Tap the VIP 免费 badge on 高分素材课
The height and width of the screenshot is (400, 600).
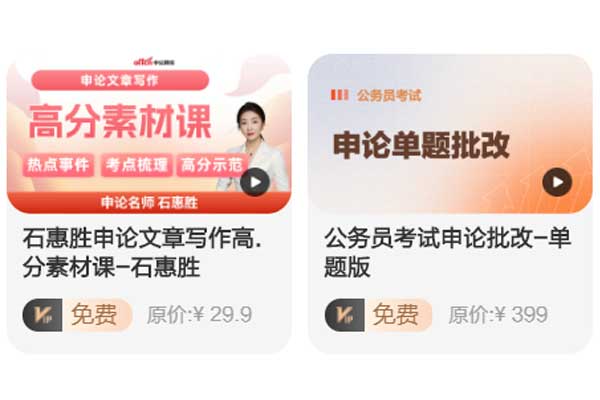pyautogui.click(x=77, y=315)
